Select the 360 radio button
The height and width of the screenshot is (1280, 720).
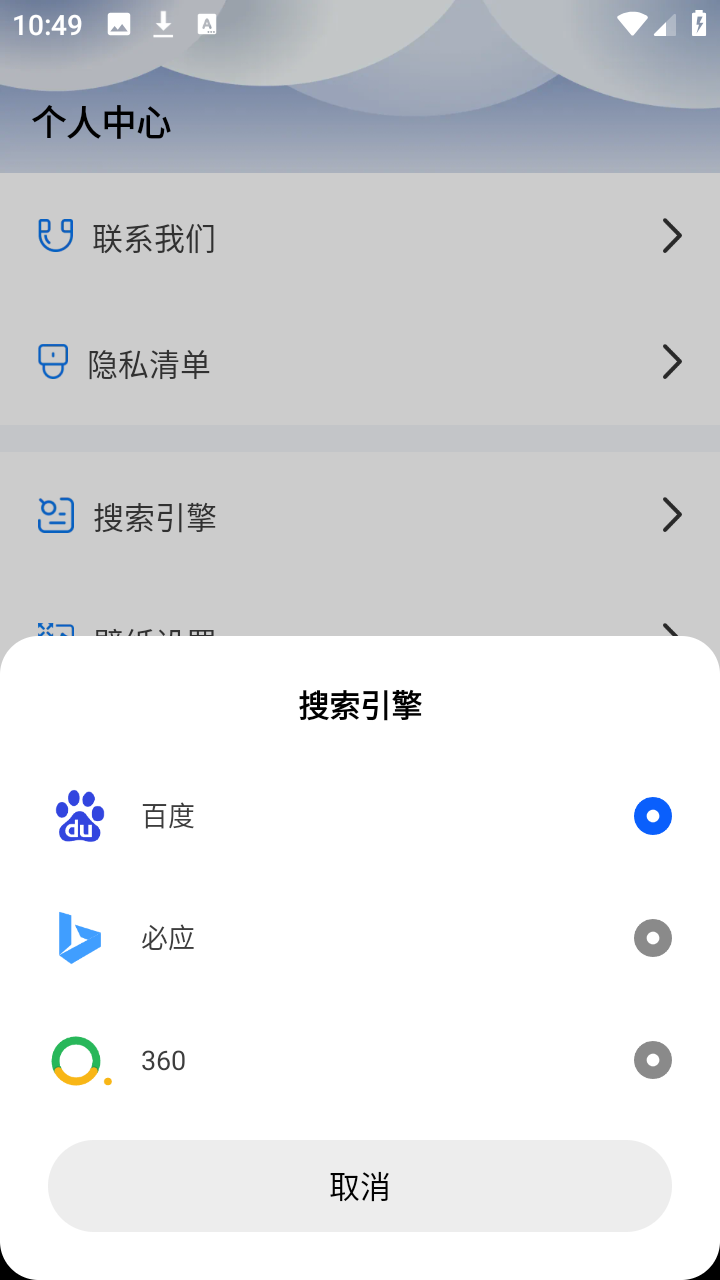653,1060
